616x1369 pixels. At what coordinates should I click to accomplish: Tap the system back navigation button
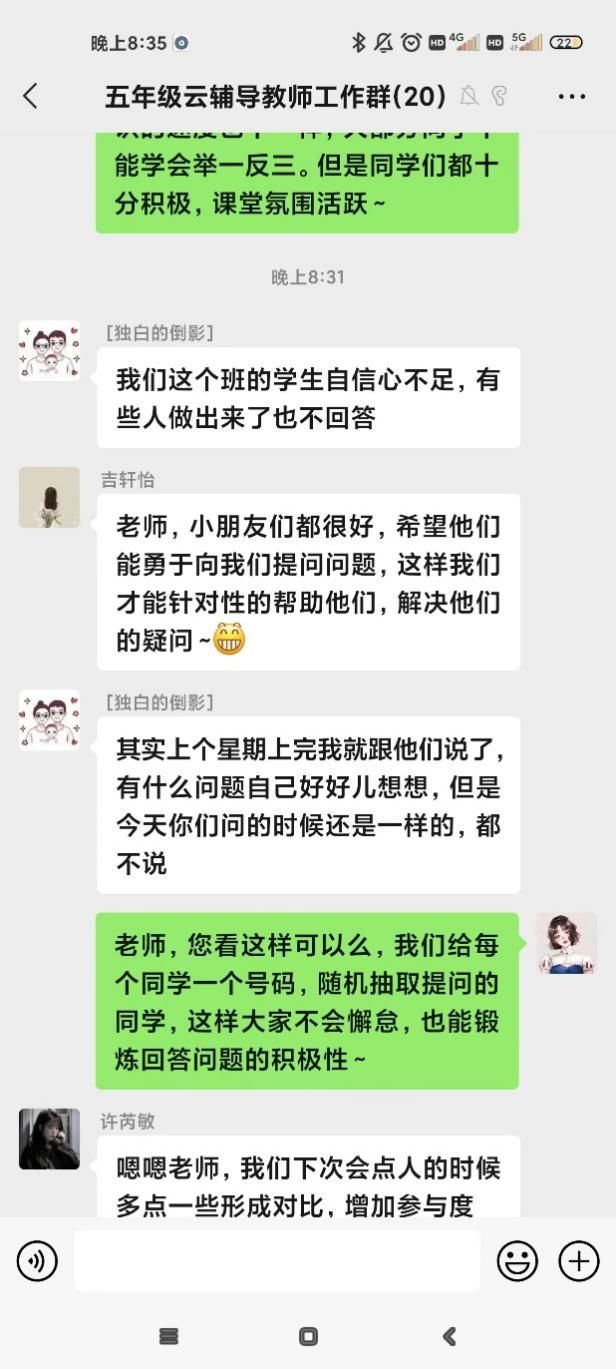pos(449,1336)
